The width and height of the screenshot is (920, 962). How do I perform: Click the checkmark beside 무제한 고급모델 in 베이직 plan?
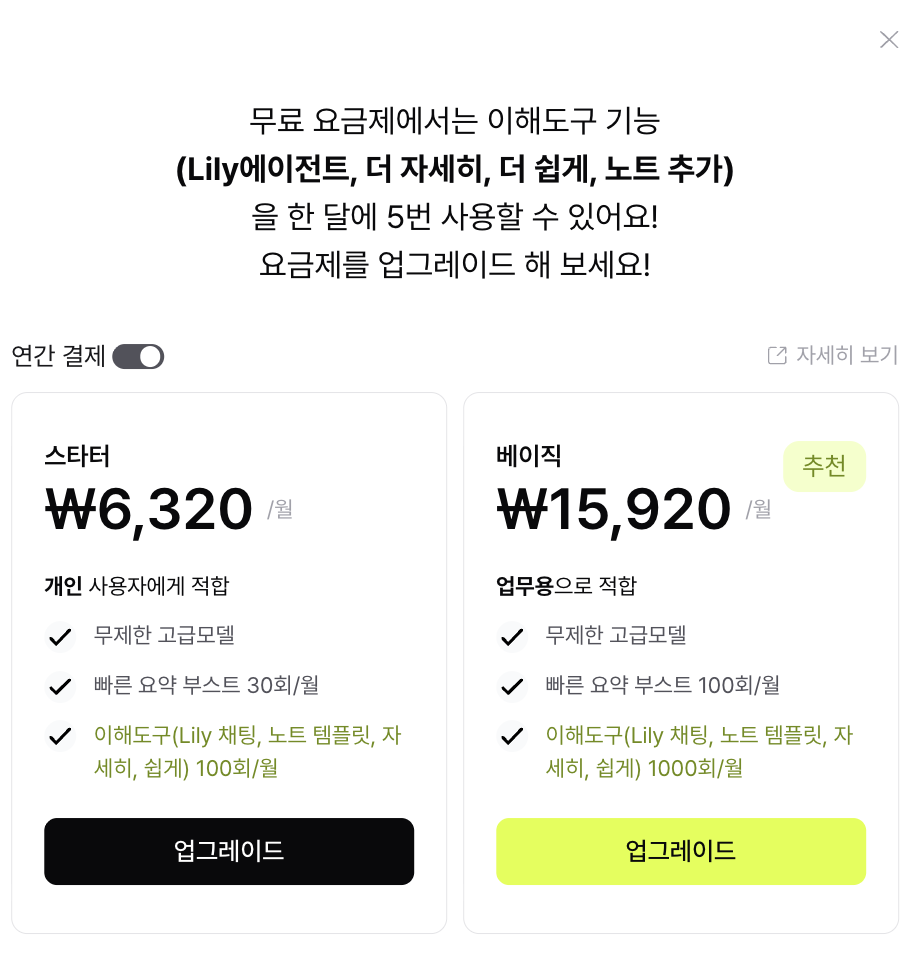point(512,637)
